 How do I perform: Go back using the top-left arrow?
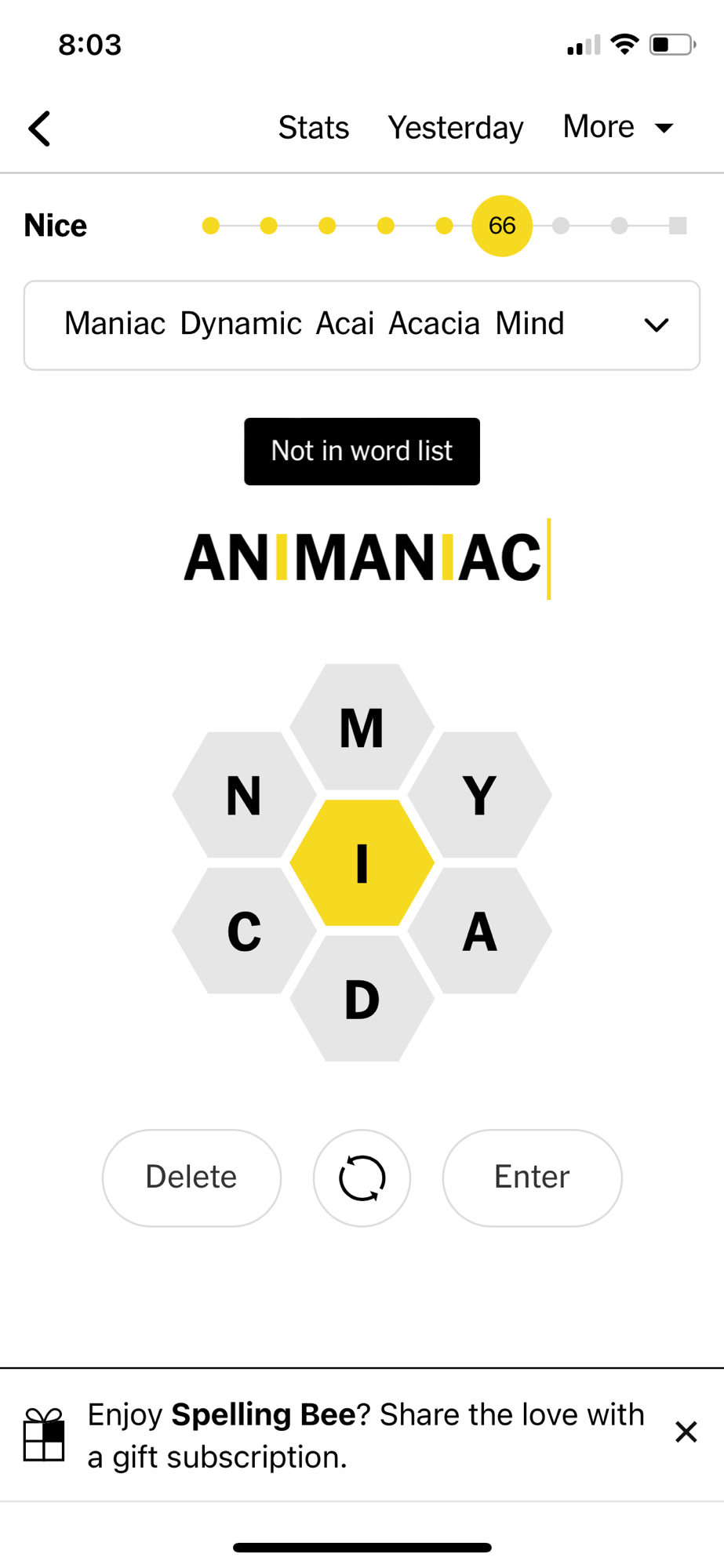coord(39,129)
